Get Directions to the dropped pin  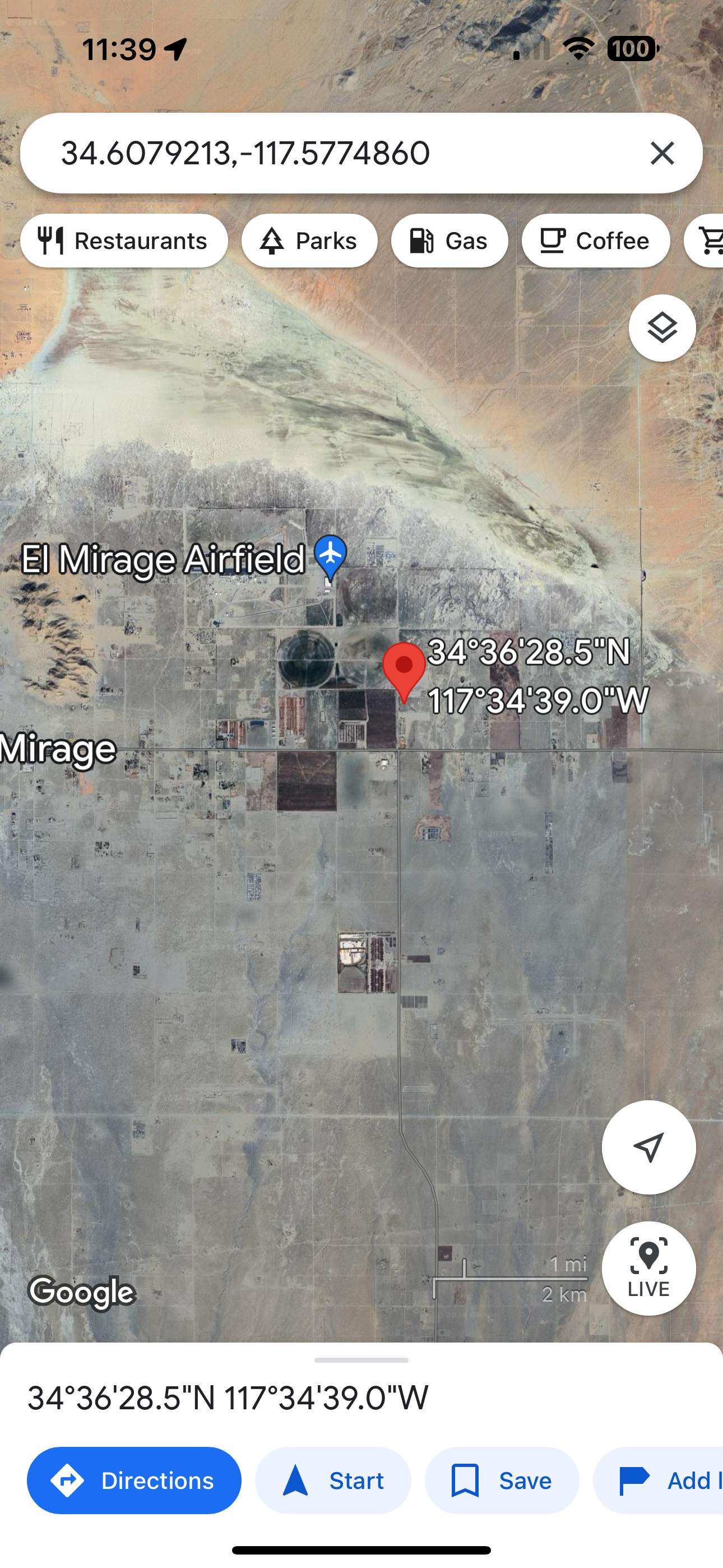pos(134,1480)
